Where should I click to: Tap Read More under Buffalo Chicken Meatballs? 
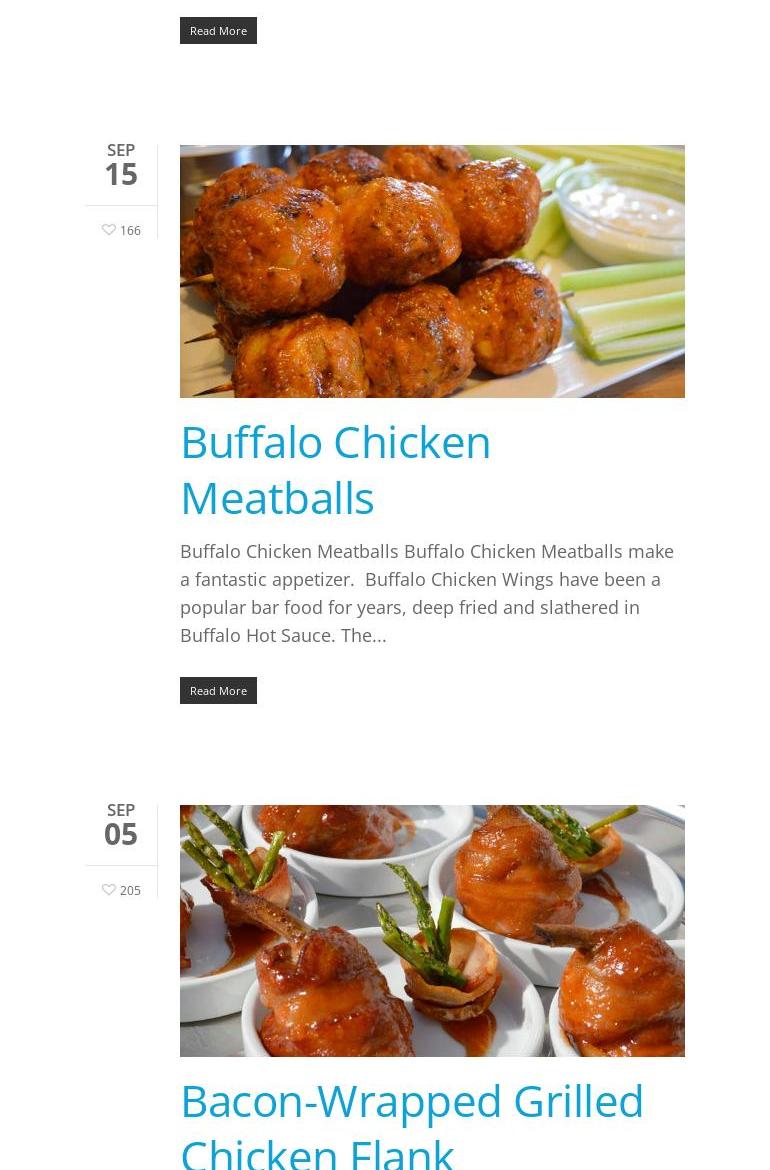[x=218, y=690]
